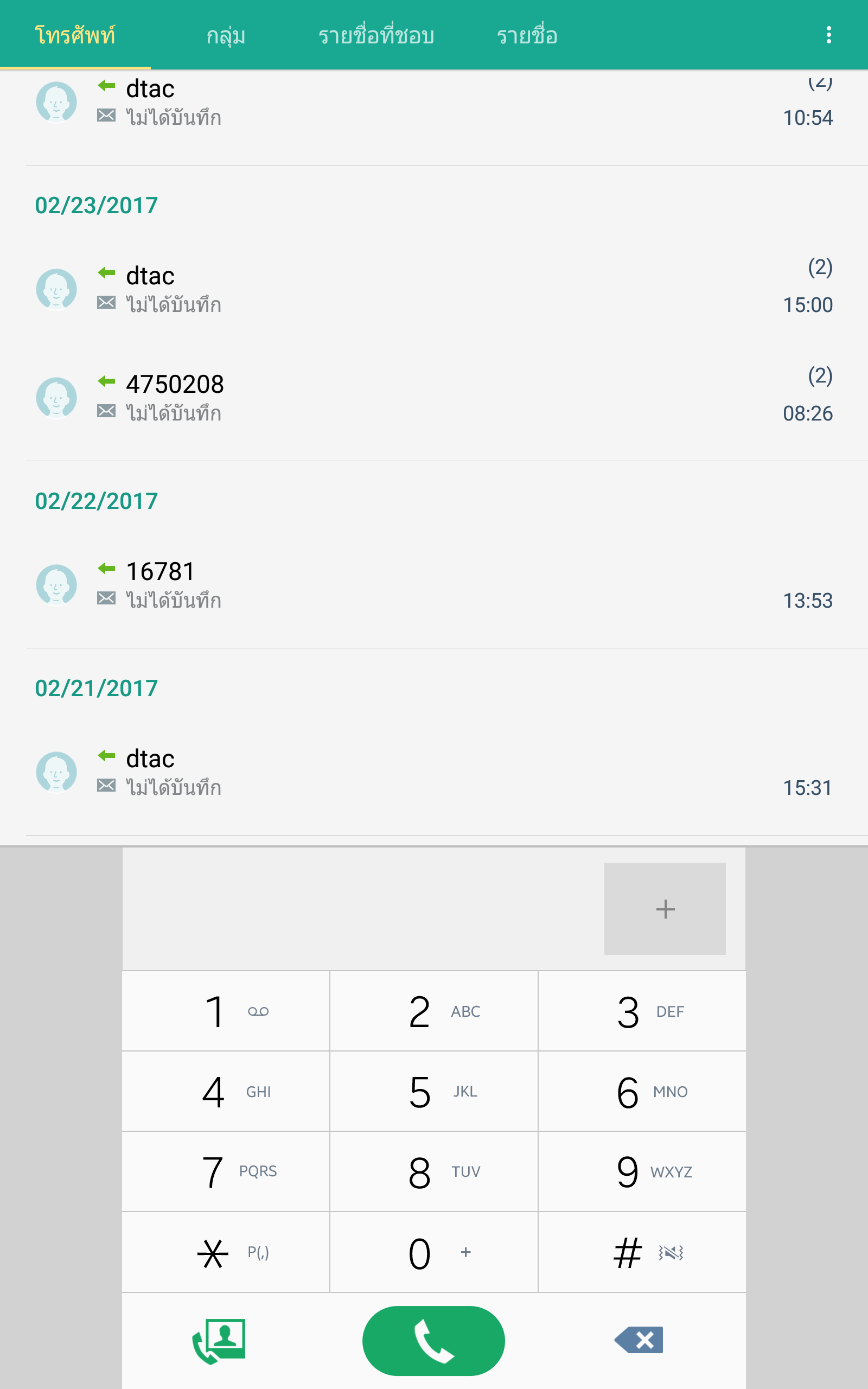Open the รายชื่อ contacts tab
868x1389 pixels.
point(527,36)
